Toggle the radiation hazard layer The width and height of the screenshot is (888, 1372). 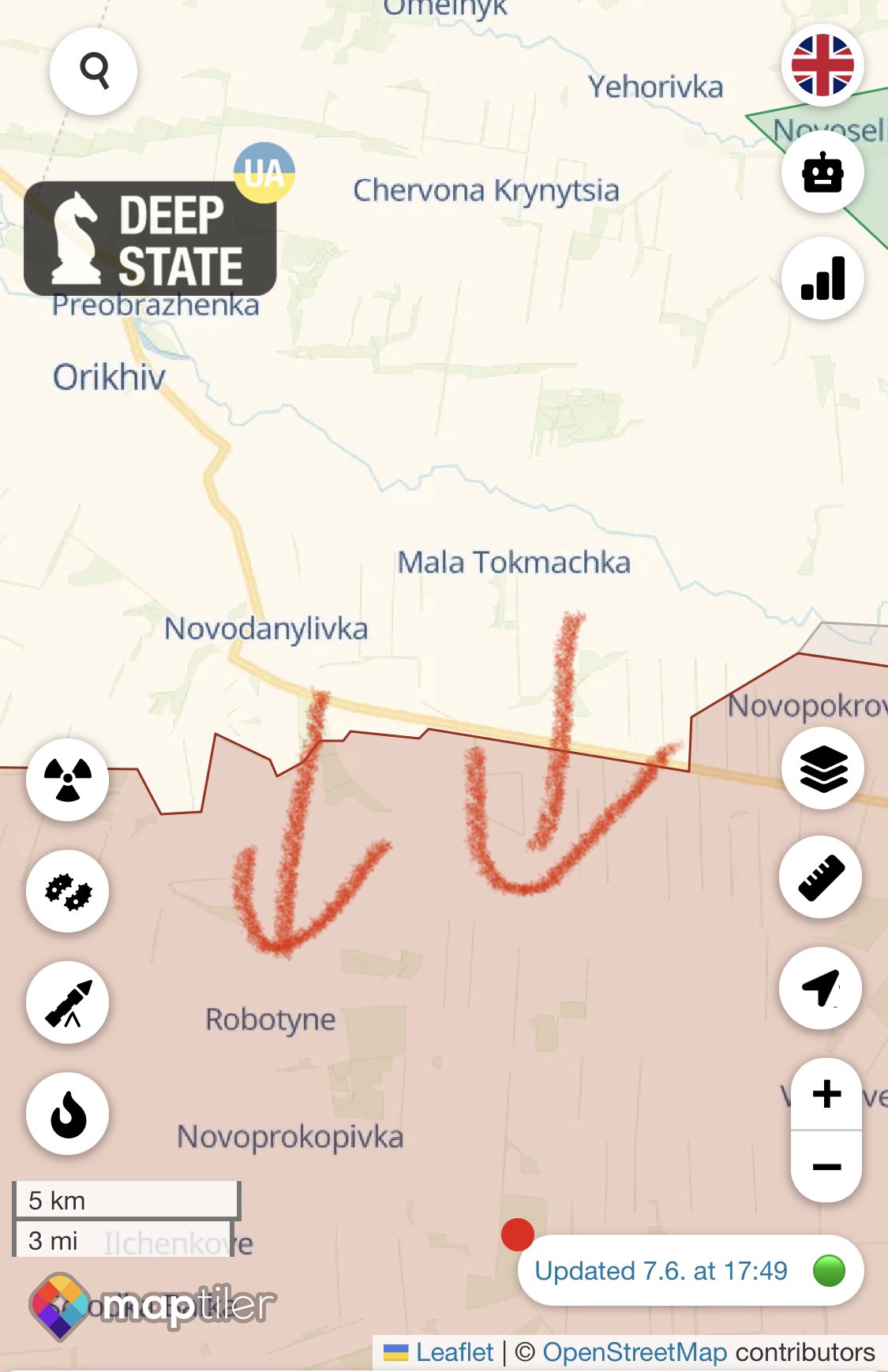click(68, 779)
